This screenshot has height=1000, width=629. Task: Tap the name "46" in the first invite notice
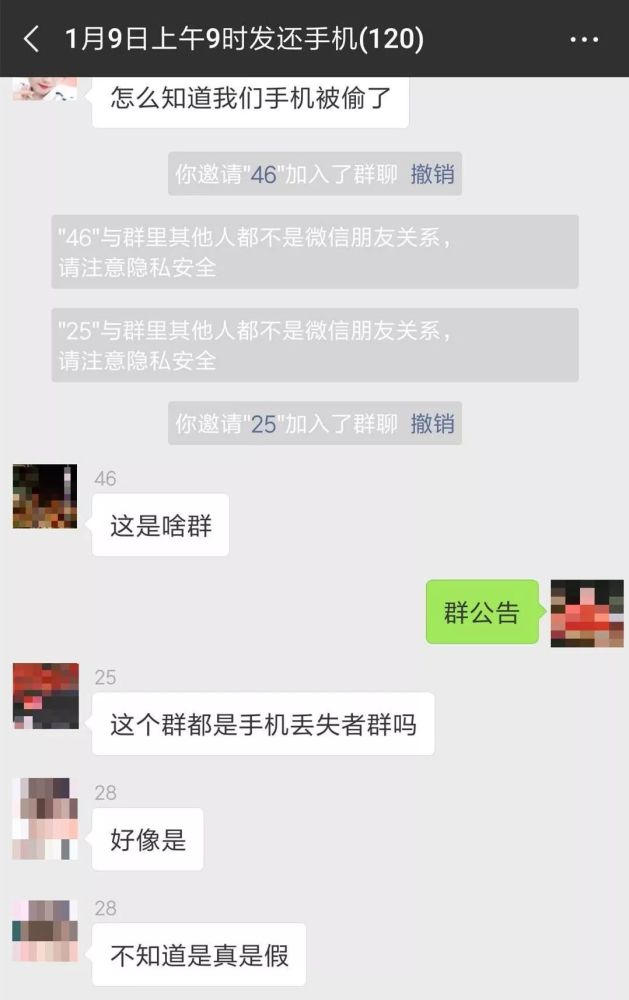pyautogui.click(x=263, y=174)
